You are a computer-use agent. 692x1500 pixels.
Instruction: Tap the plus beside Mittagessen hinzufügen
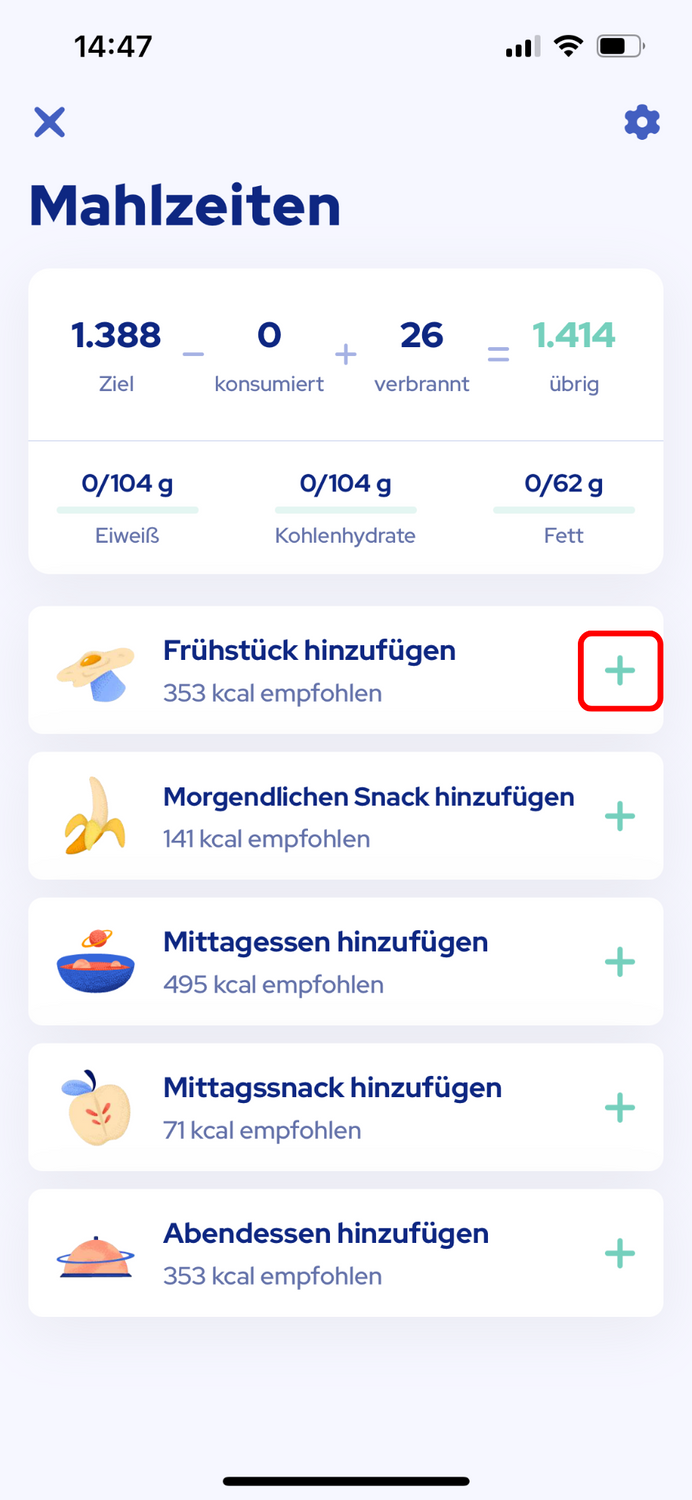click(620, 962)
